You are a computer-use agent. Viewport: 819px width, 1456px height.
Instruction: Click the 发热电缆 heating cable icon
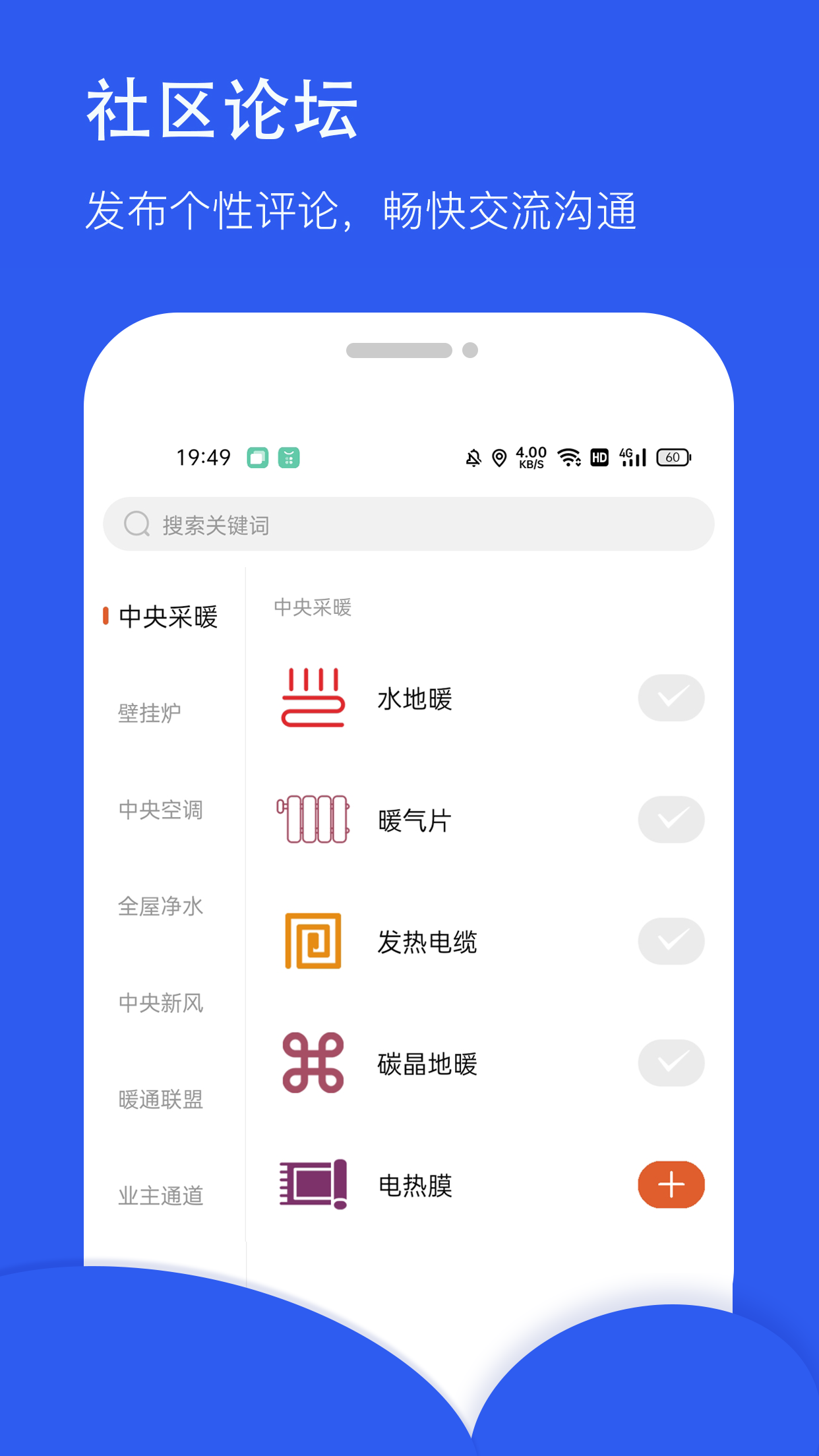[313, 942]
